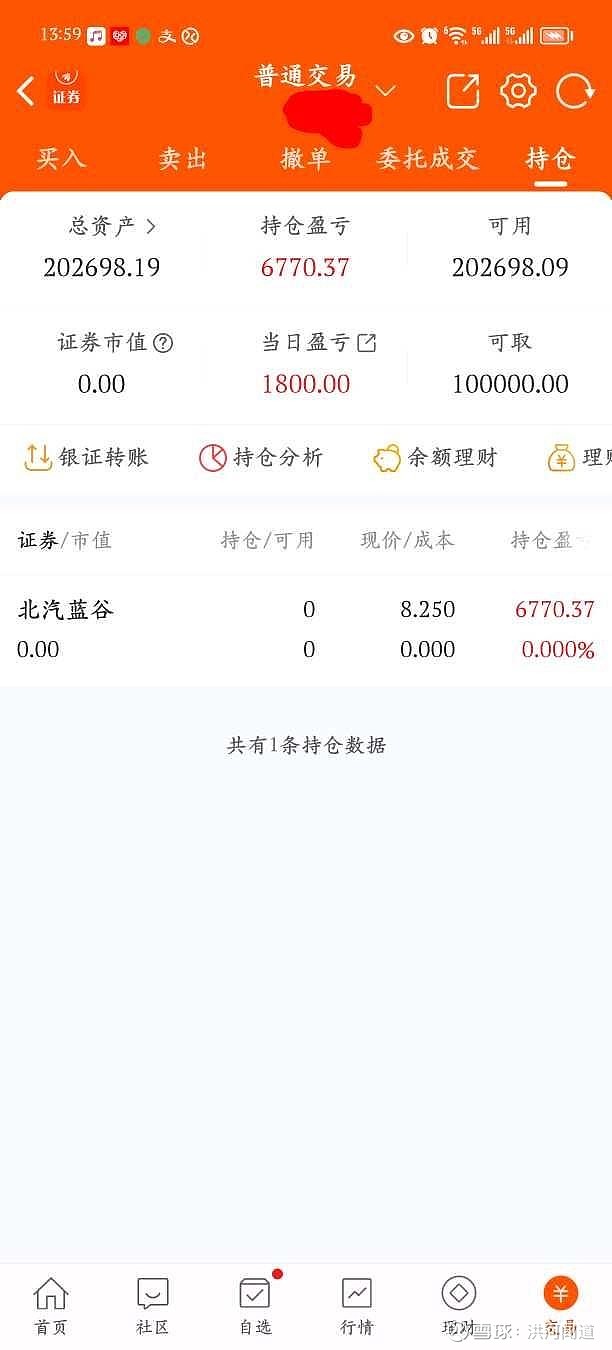Go to the 首页 tab
The image size is (612, 1350).
point(51,1306)
